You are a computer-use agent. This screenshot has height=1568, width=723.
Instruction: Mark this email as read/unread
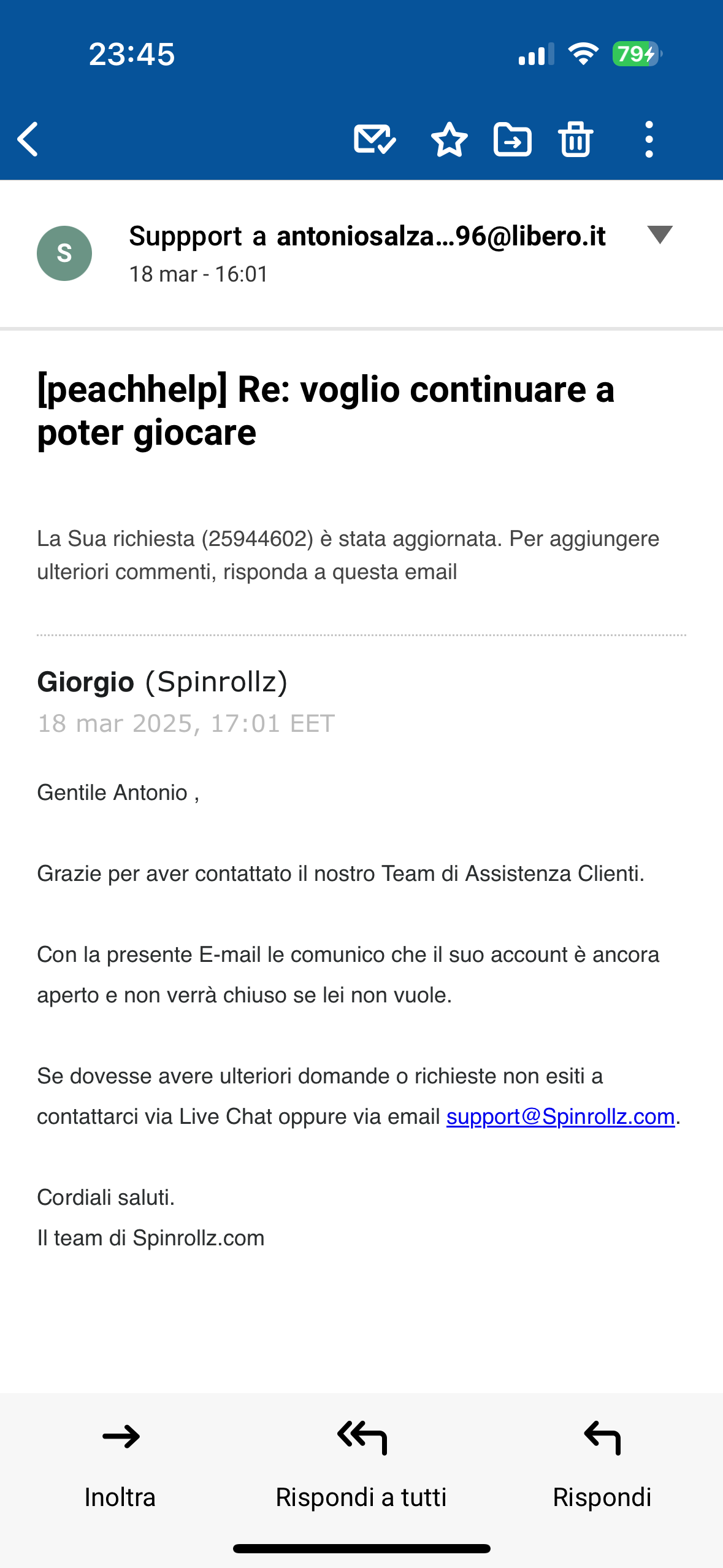(374, 139)
